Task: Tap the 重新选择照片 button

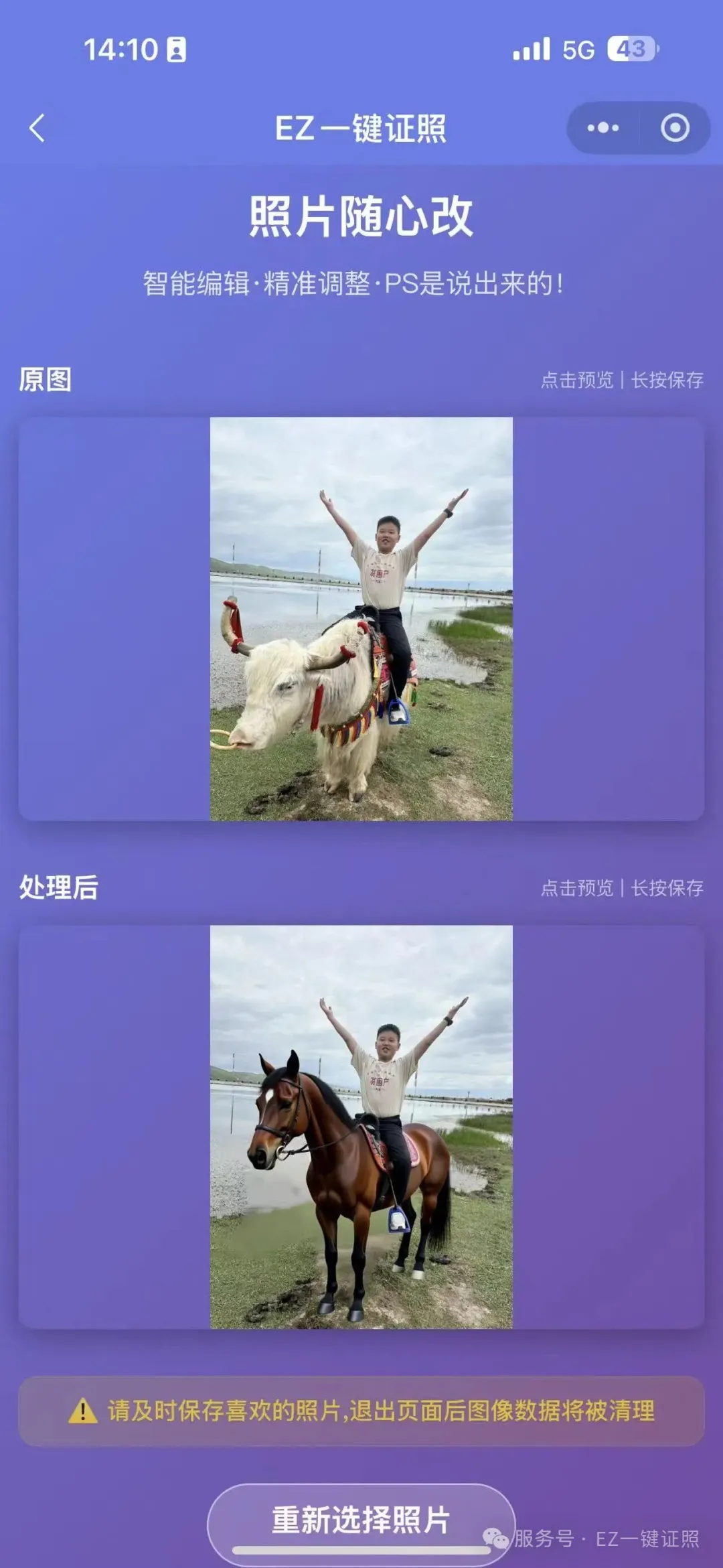Action: click(x=361, y=1520)
